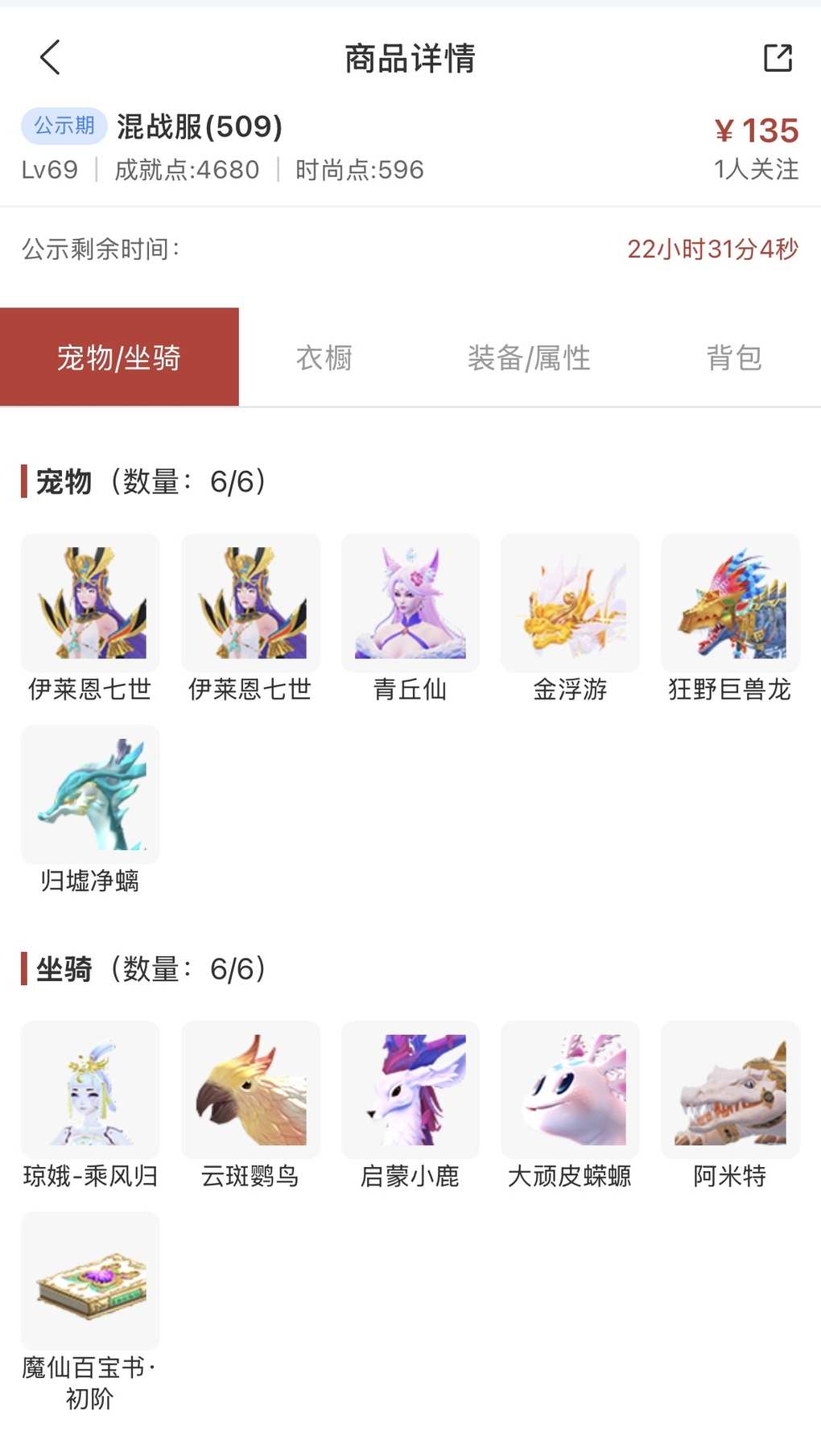This screenshot has width=821, height=1456.
Task: Share this product listing
Action: click(777, 58)
